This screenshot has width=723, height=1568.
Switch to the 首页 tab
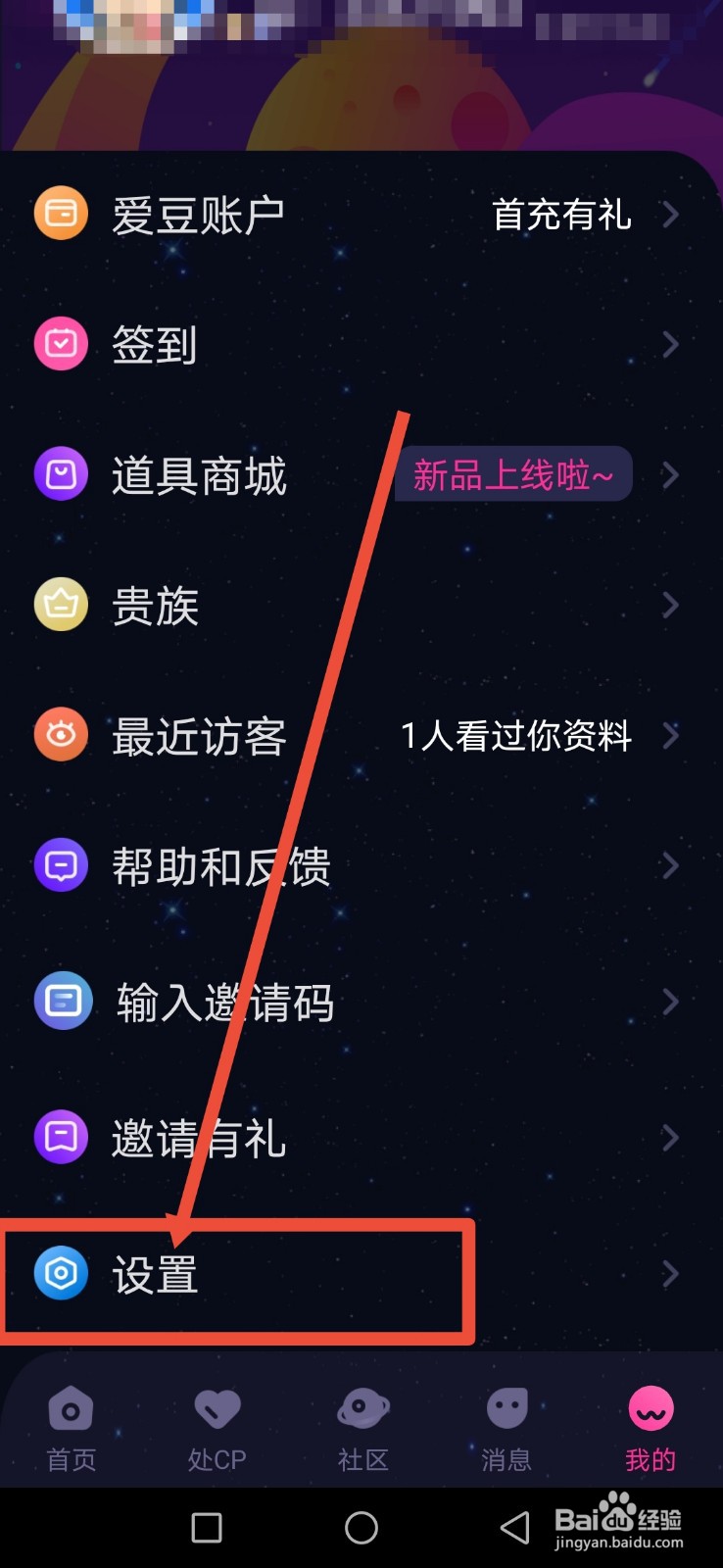[71, 1431]
